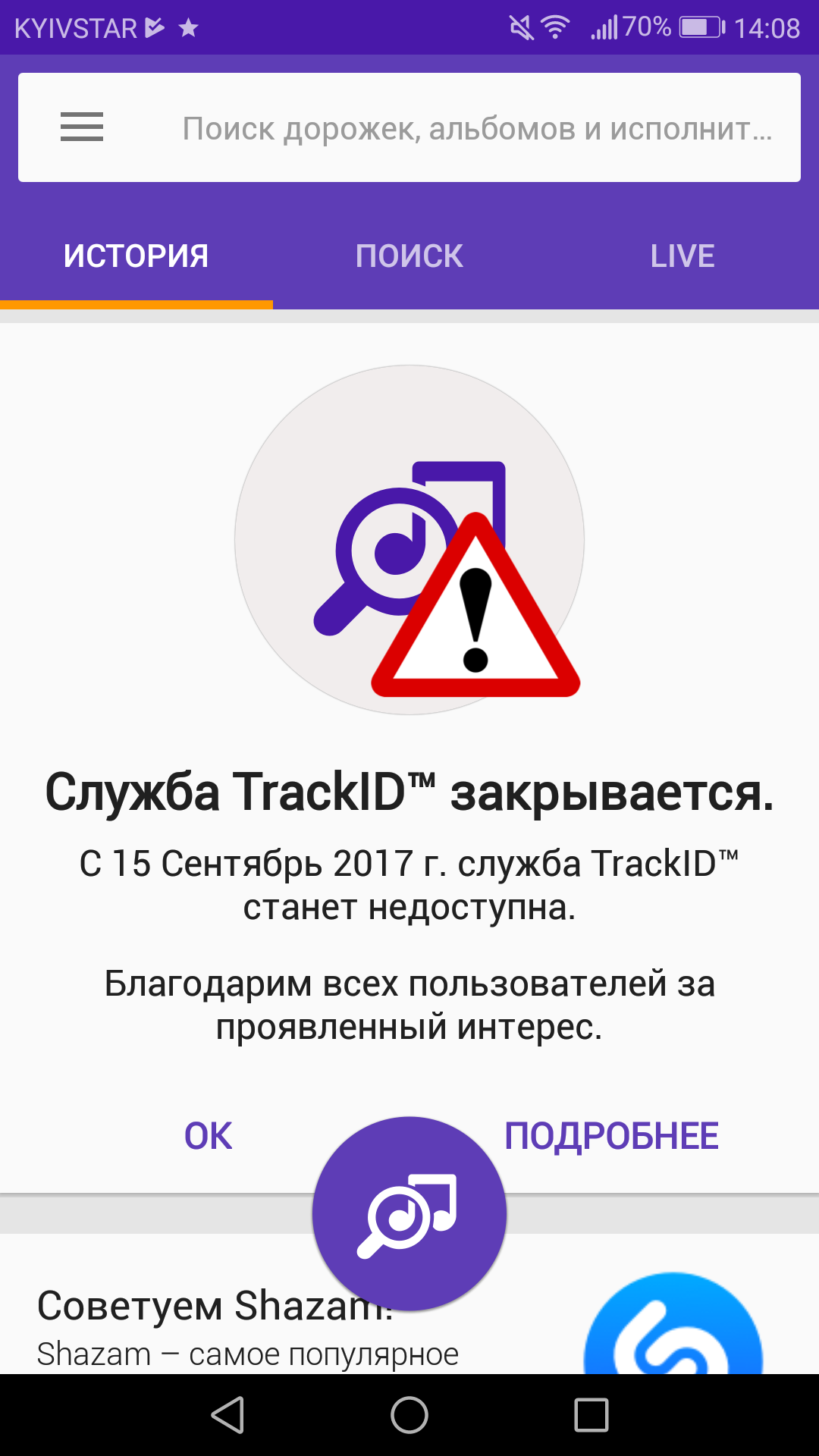Tap the track and album search field
This screenshot has height=1456, width=819.
(477, 128)
